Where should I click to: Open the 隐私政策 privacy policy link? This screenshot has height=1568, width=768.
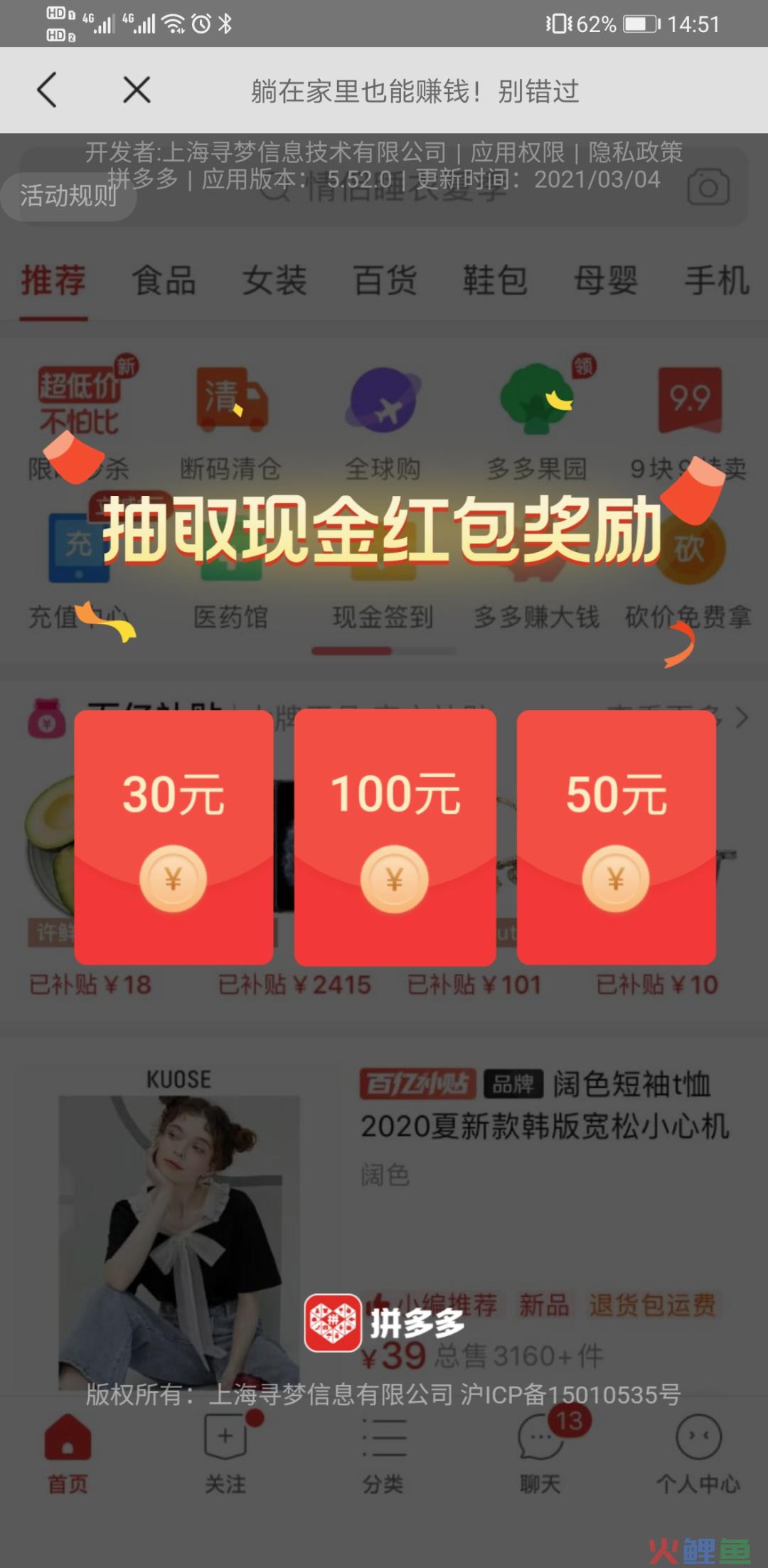(635, 152)
